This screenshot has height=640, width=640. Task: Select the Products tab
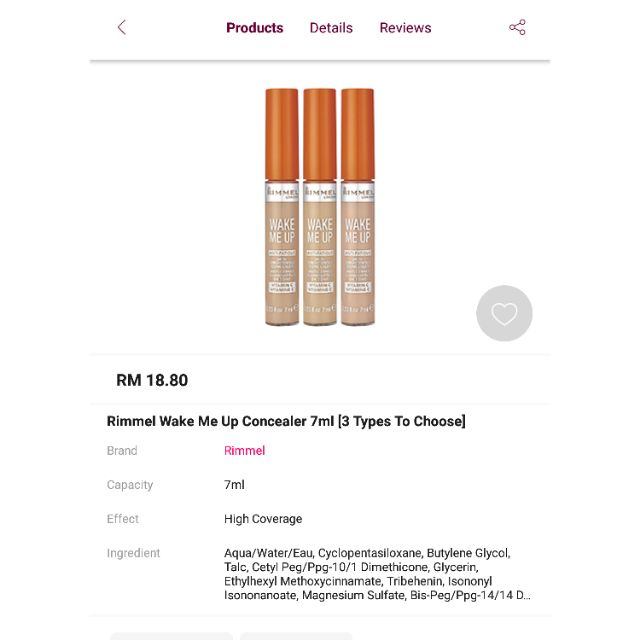(255, 28)
